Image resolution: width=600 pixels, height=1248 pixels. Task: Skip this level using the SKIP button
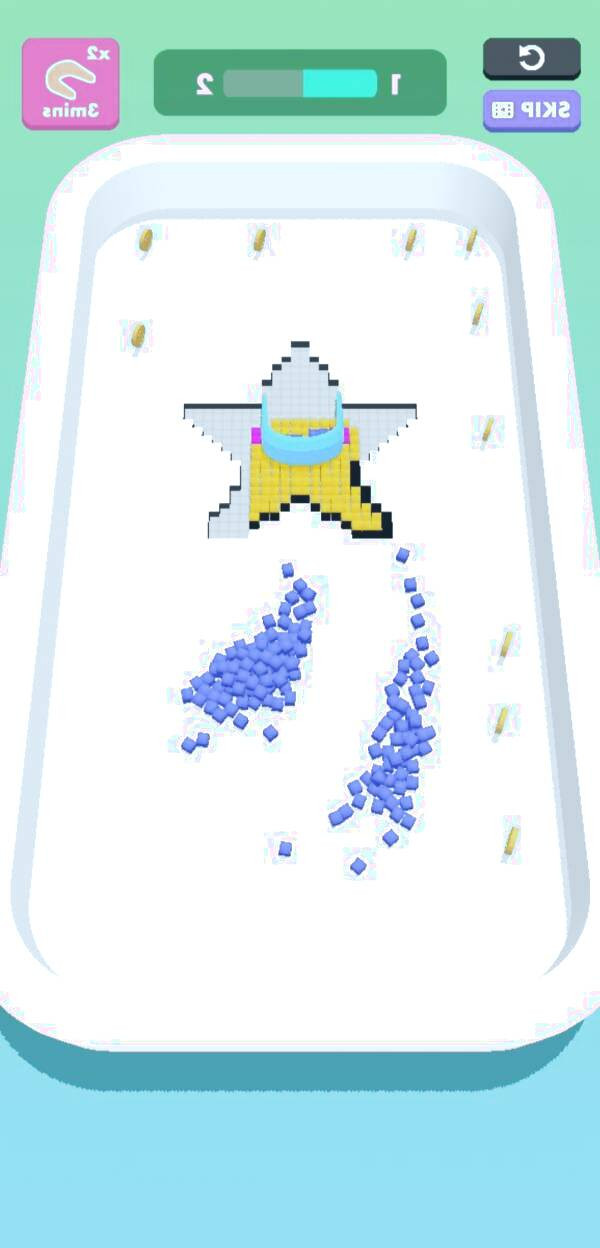531,109
